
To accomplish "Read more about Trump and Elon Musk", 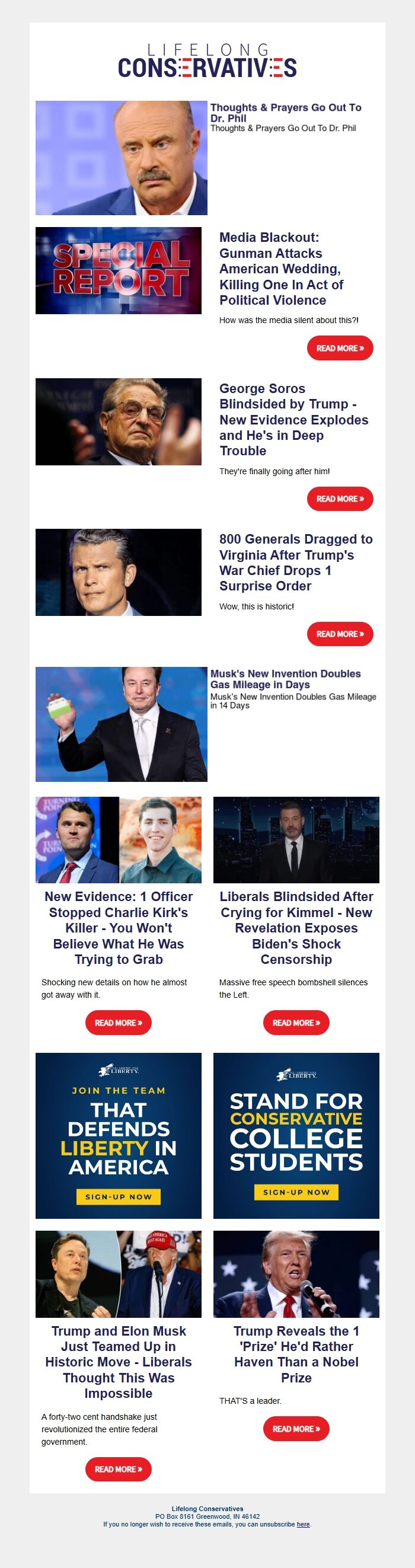I will pyautogui.click(x=118, y=1470).
